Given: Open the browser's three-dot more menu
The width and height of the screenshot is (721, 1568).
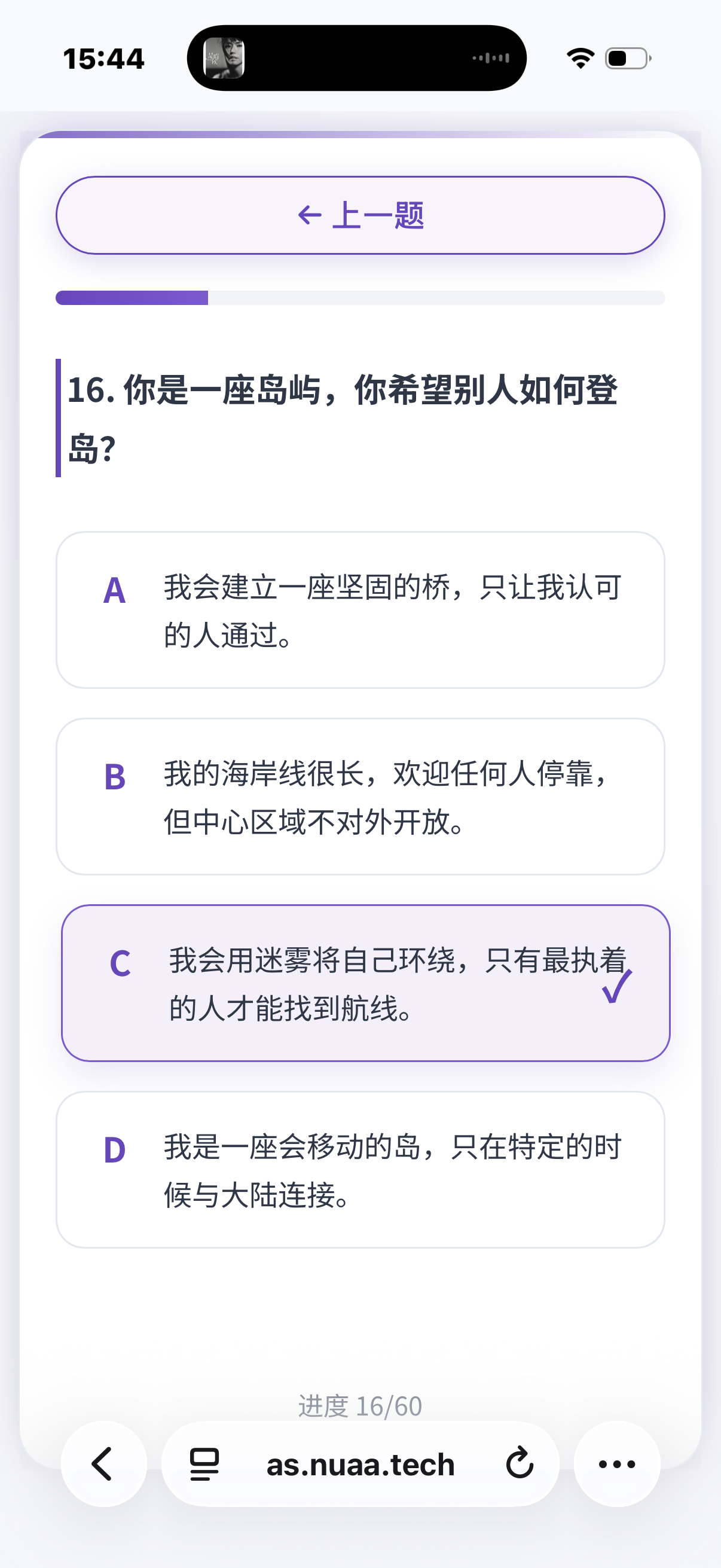Looking at the screenshot, I should pos(616,1463).
